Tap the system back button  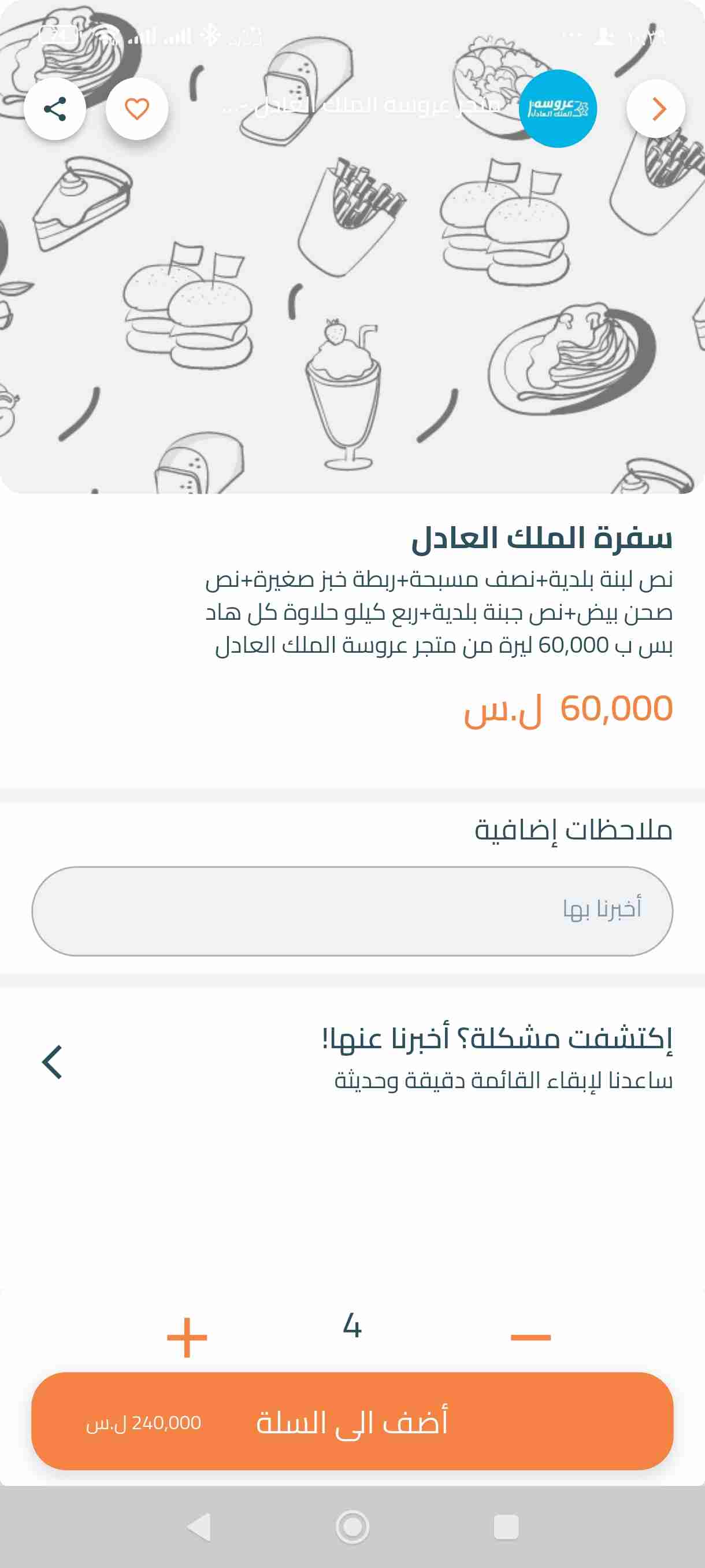199,1526
